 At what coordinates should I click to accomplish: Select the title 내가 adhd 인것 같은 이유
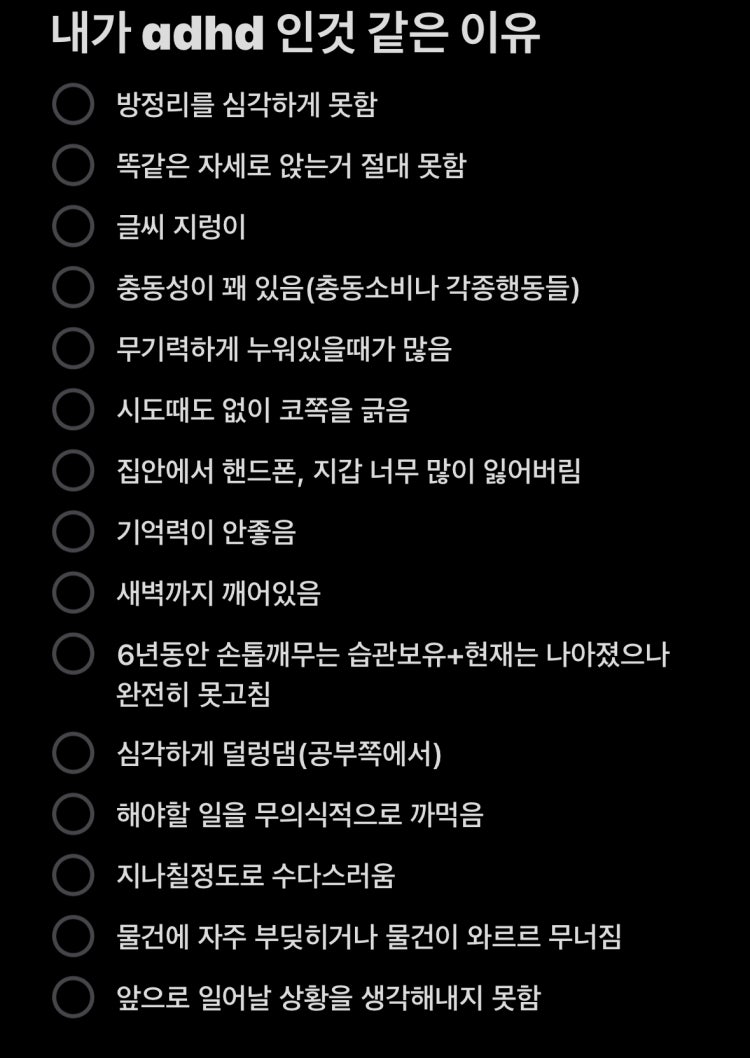point(295,33)
